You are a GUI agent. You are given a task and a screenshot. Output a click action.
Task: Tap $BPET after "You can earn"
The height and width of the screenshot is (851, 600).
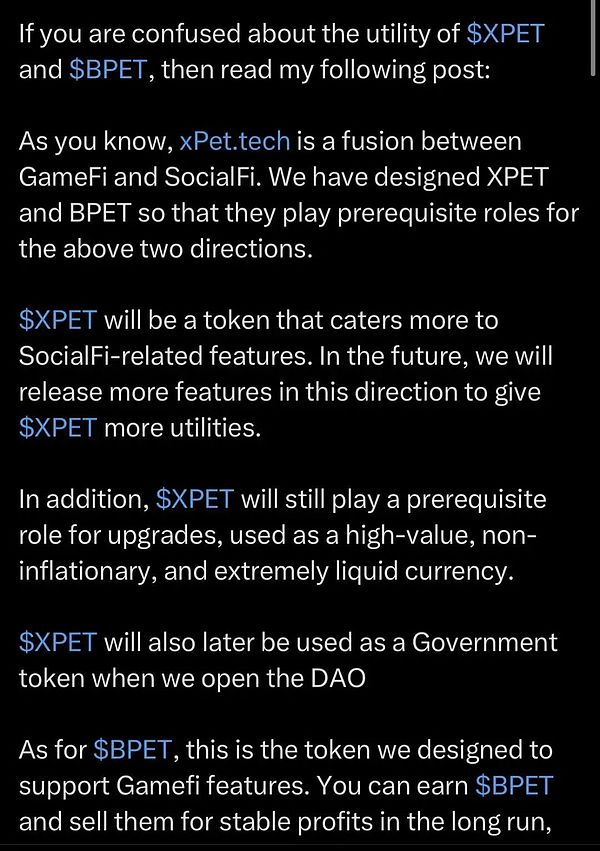coord(514,786)
